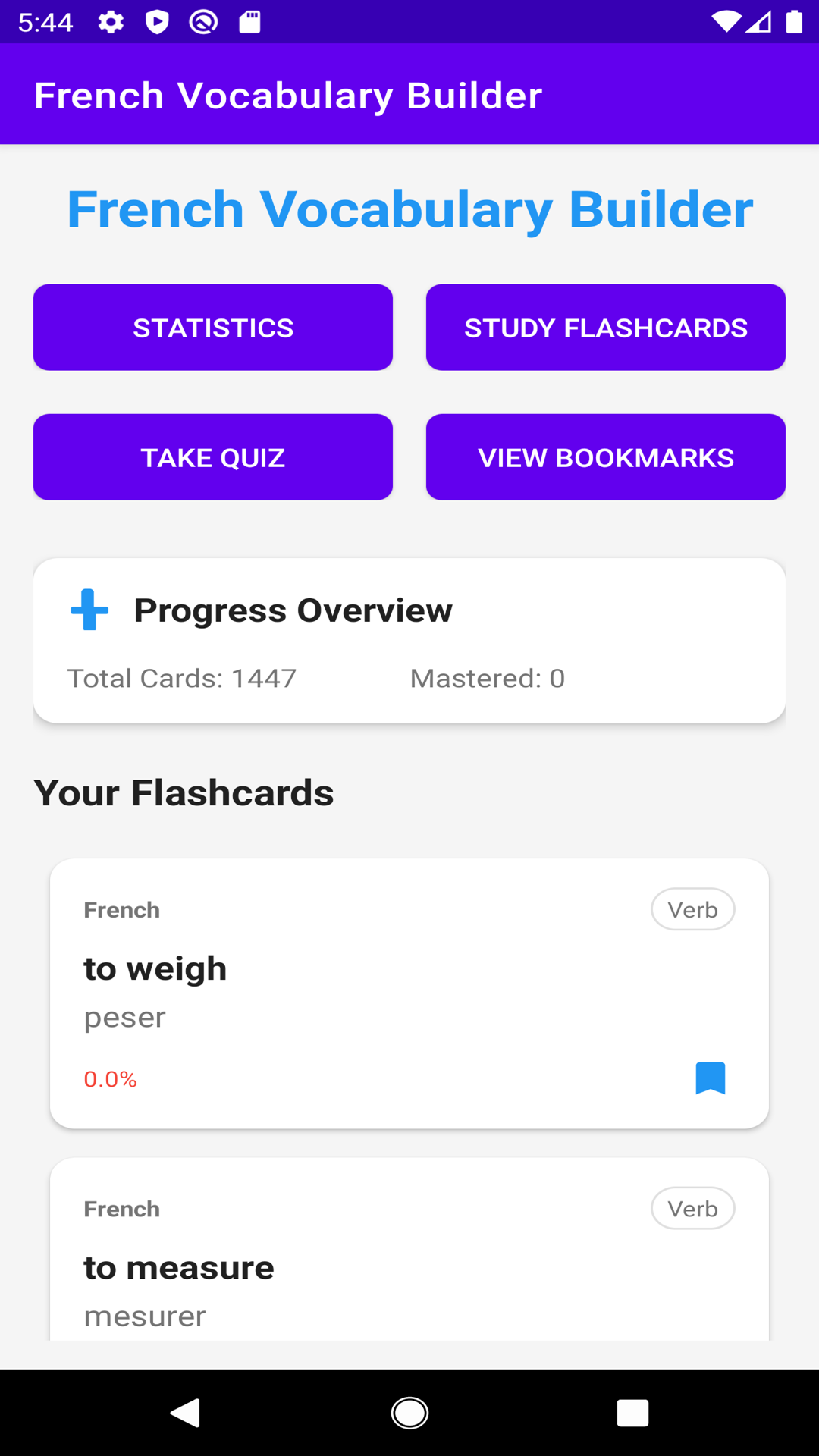Click the plus icon beside Progress Overview
Screen dimensions: 819x1456
pos(89,609)
